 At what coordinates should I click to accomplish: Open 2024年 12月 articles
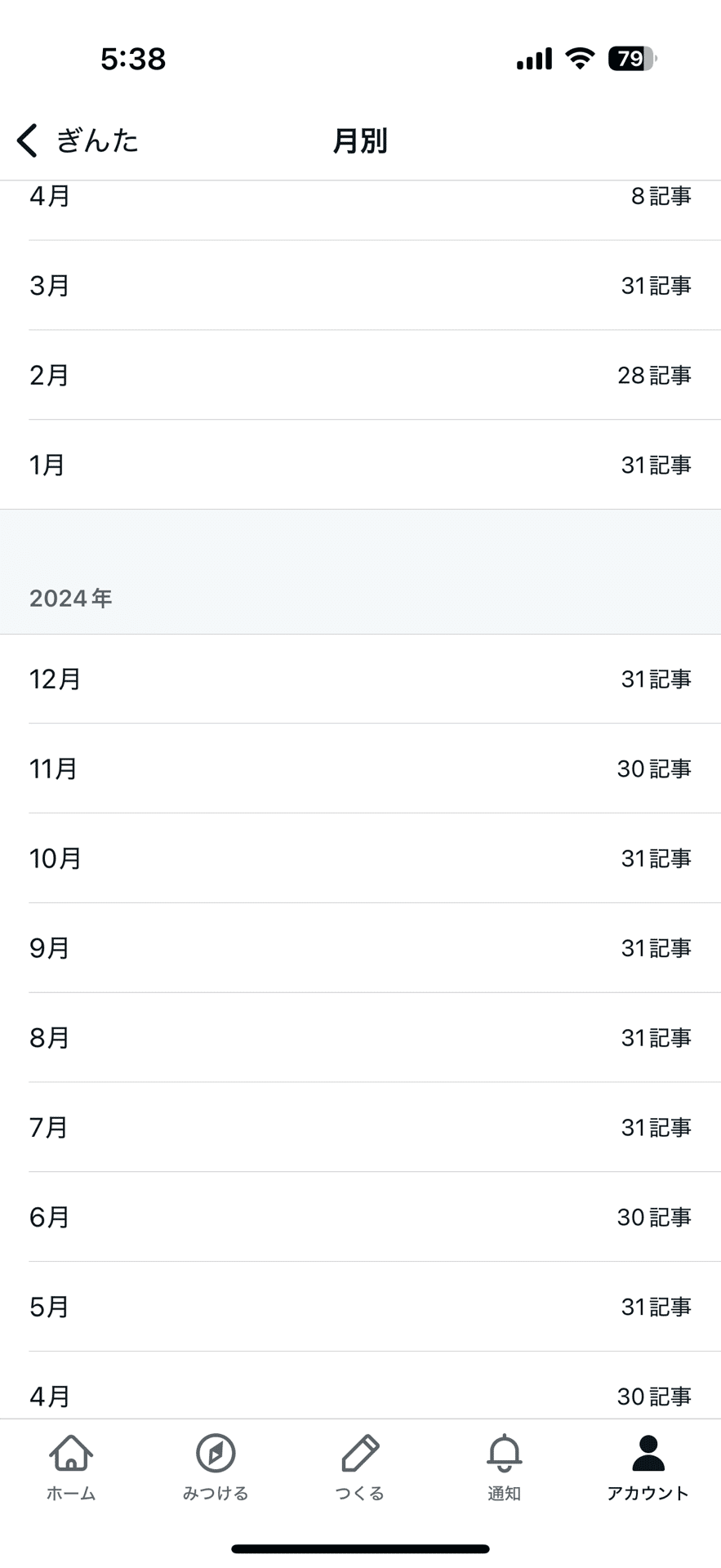(360, 679)
